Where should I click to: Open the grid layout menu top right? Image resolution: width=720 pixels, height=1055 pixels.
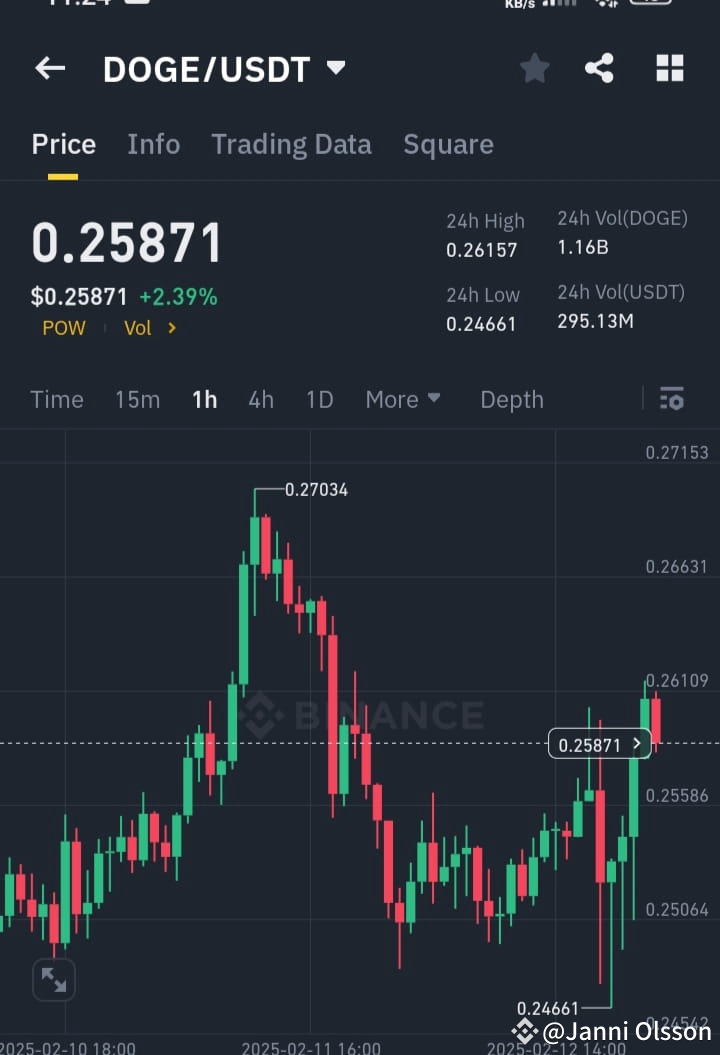click(668, 68)
